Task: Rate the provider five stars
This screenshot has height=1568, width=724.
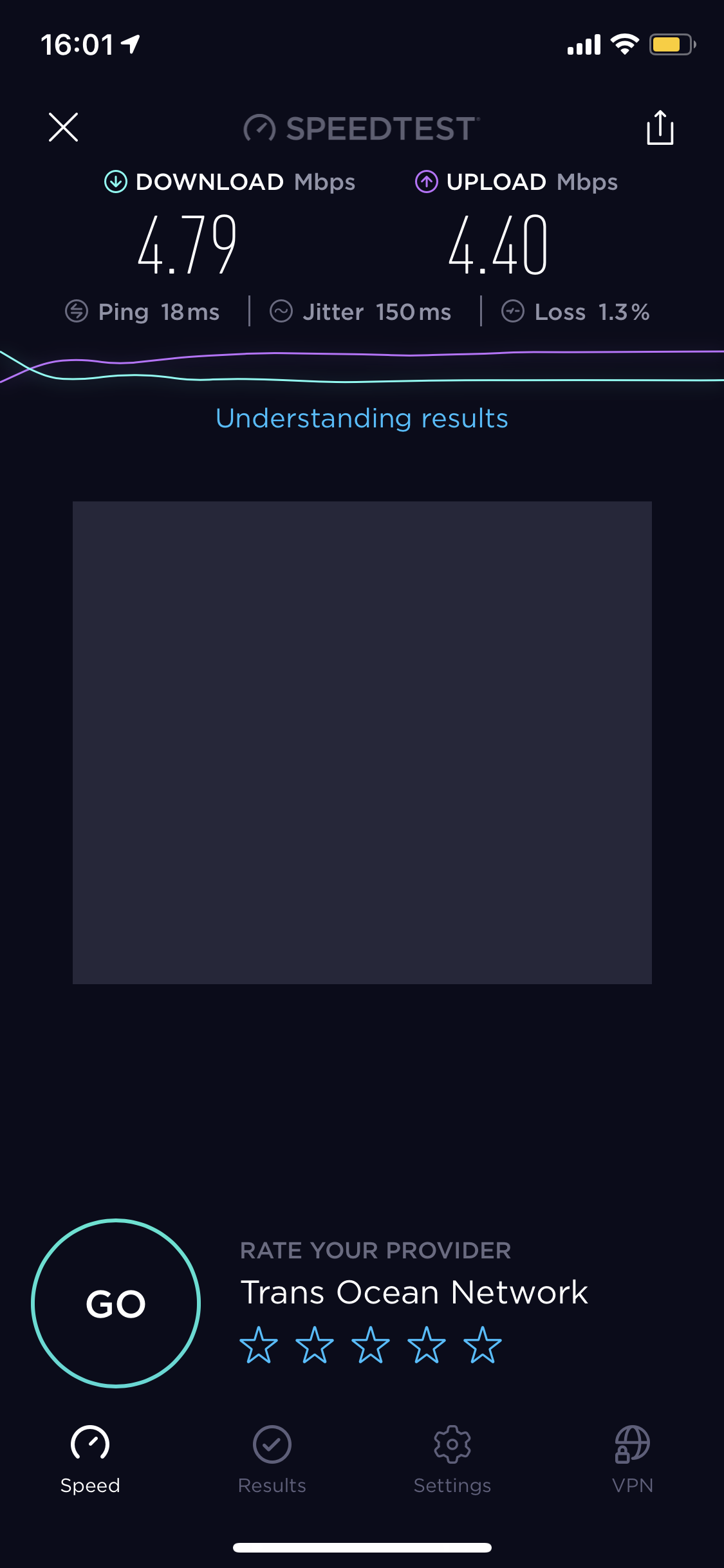Action: click(x=483, y=1345)
